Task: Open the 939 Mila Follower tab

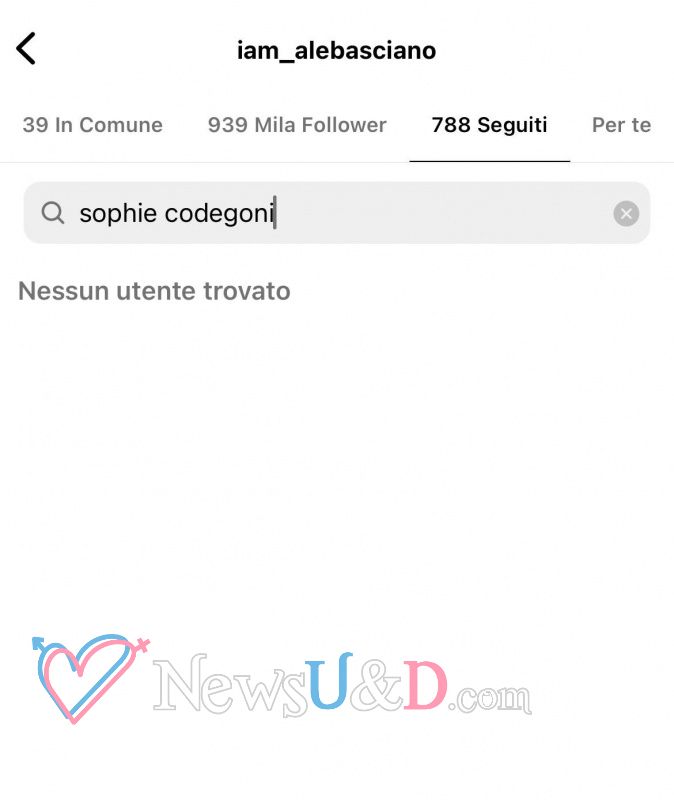Action: (297, 125)
